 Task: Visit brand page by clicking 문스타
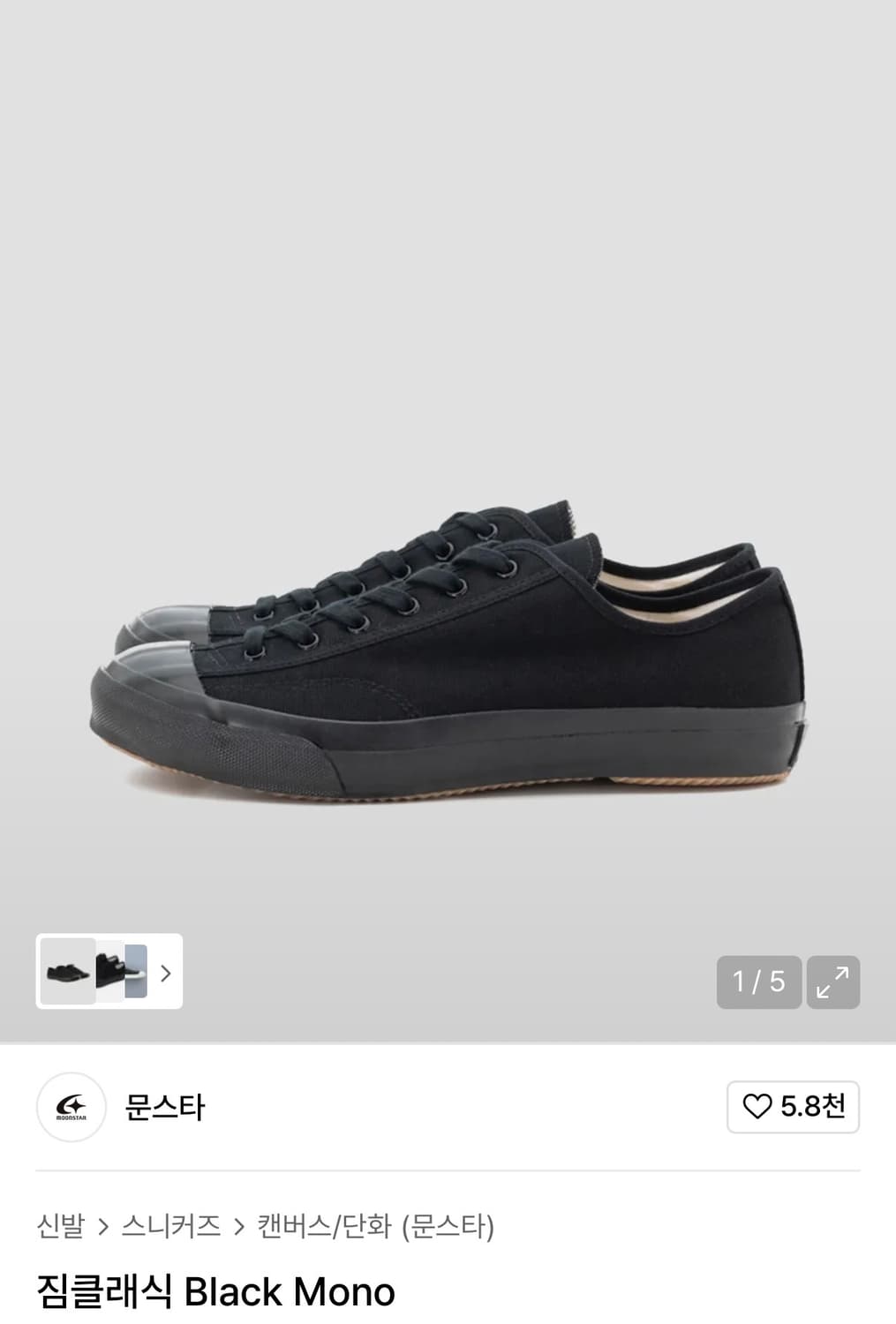tap(164, 1106)
